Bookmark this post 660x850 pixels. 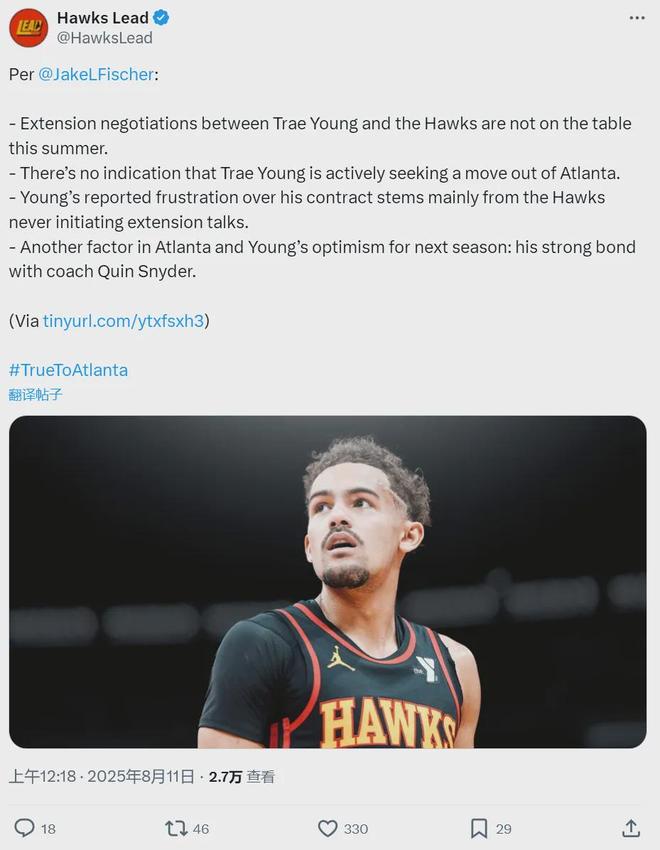coord(479,828)
